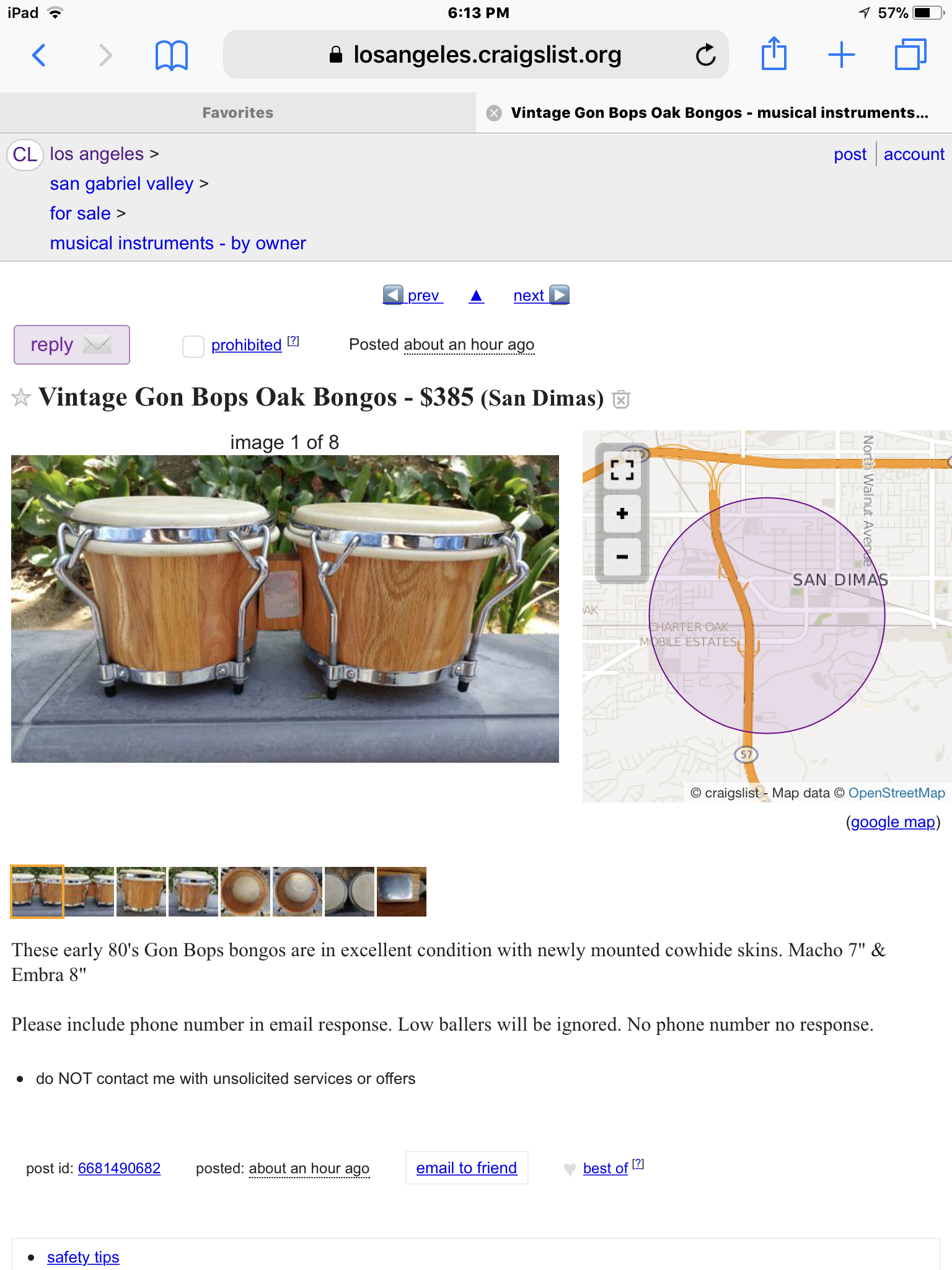Zoom in on the San Dimas map

622,513
